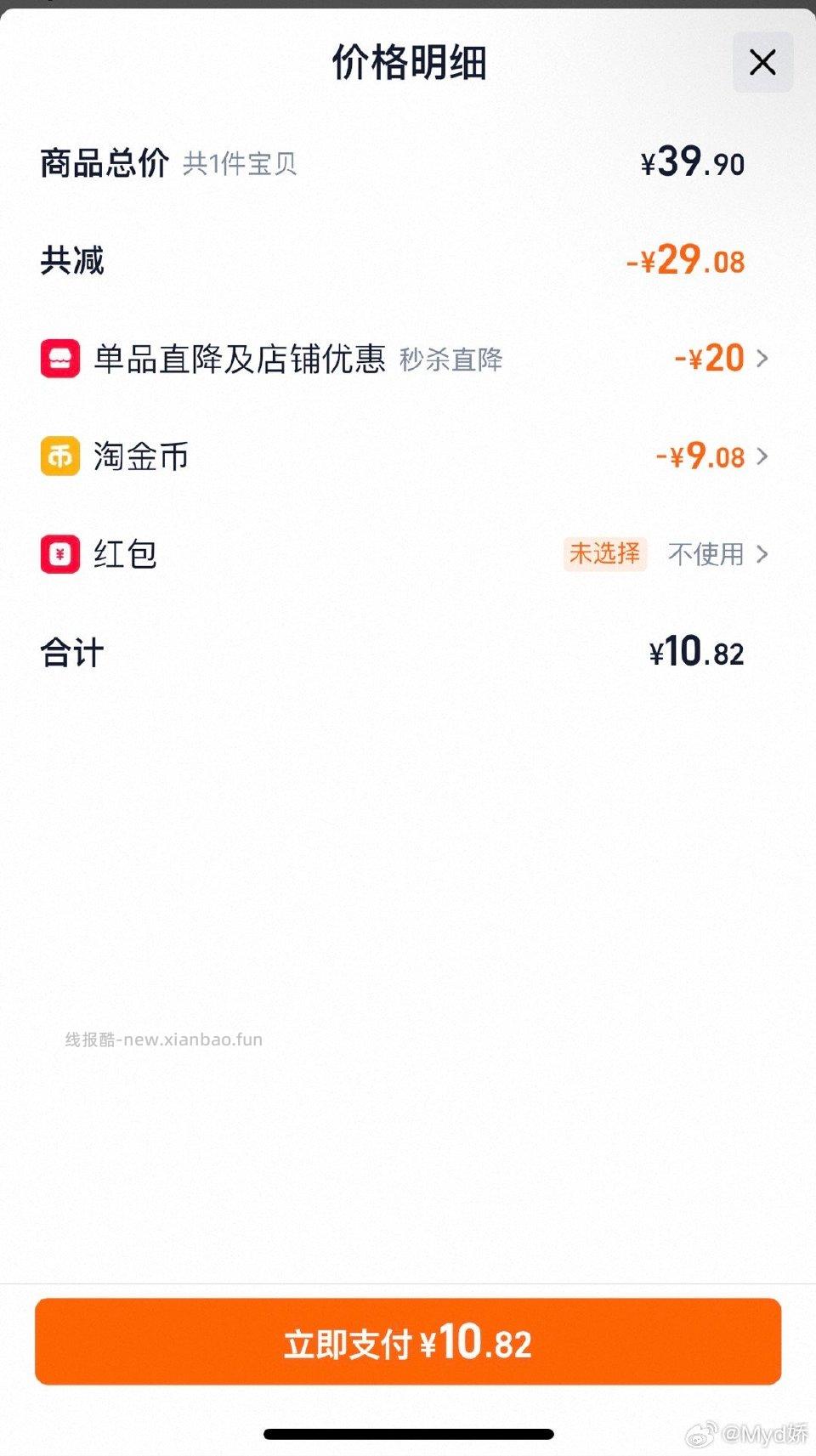Screen dimensions: 816x1456
Task: Expand the 红包 selection chevron
Action: (x=762, y=554)
